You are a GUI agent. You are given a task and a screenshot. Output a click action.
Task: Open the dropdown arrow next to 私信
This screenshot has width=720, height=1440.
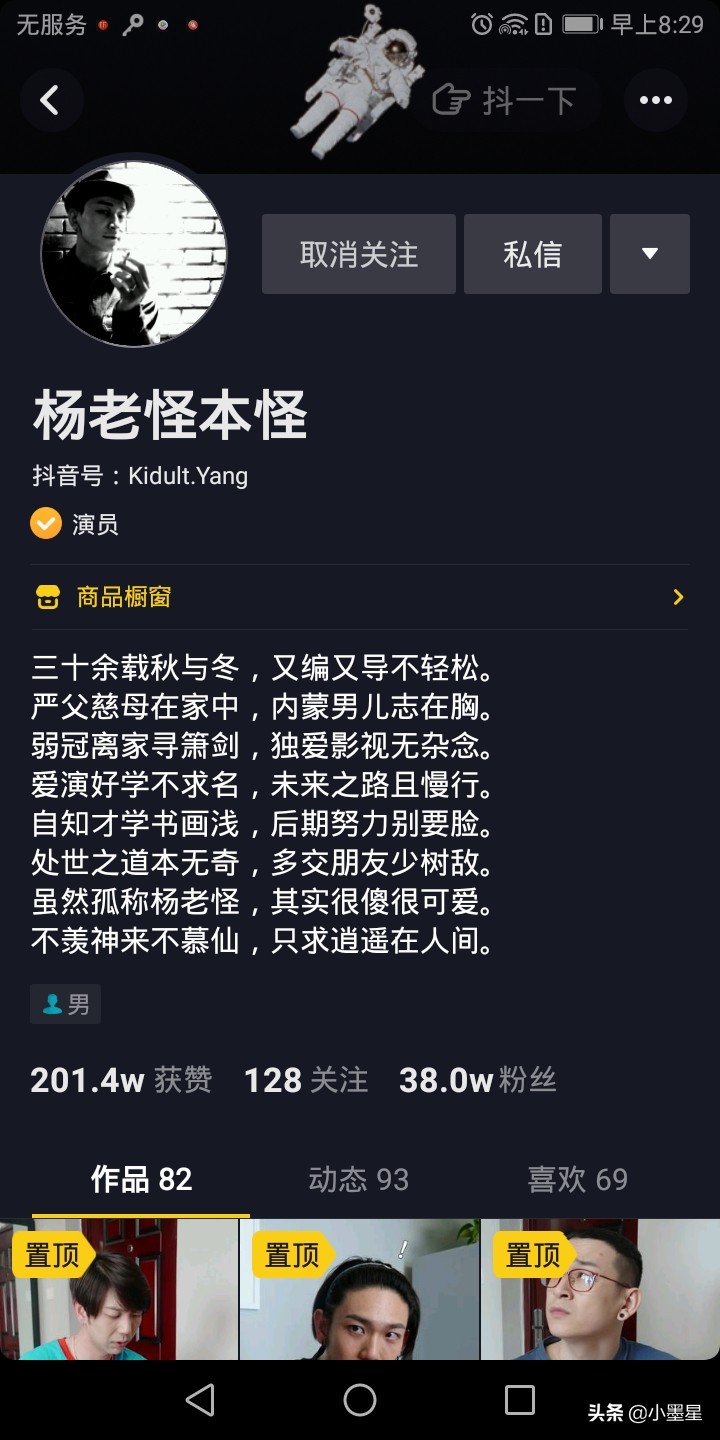click(x=650, y=253)
